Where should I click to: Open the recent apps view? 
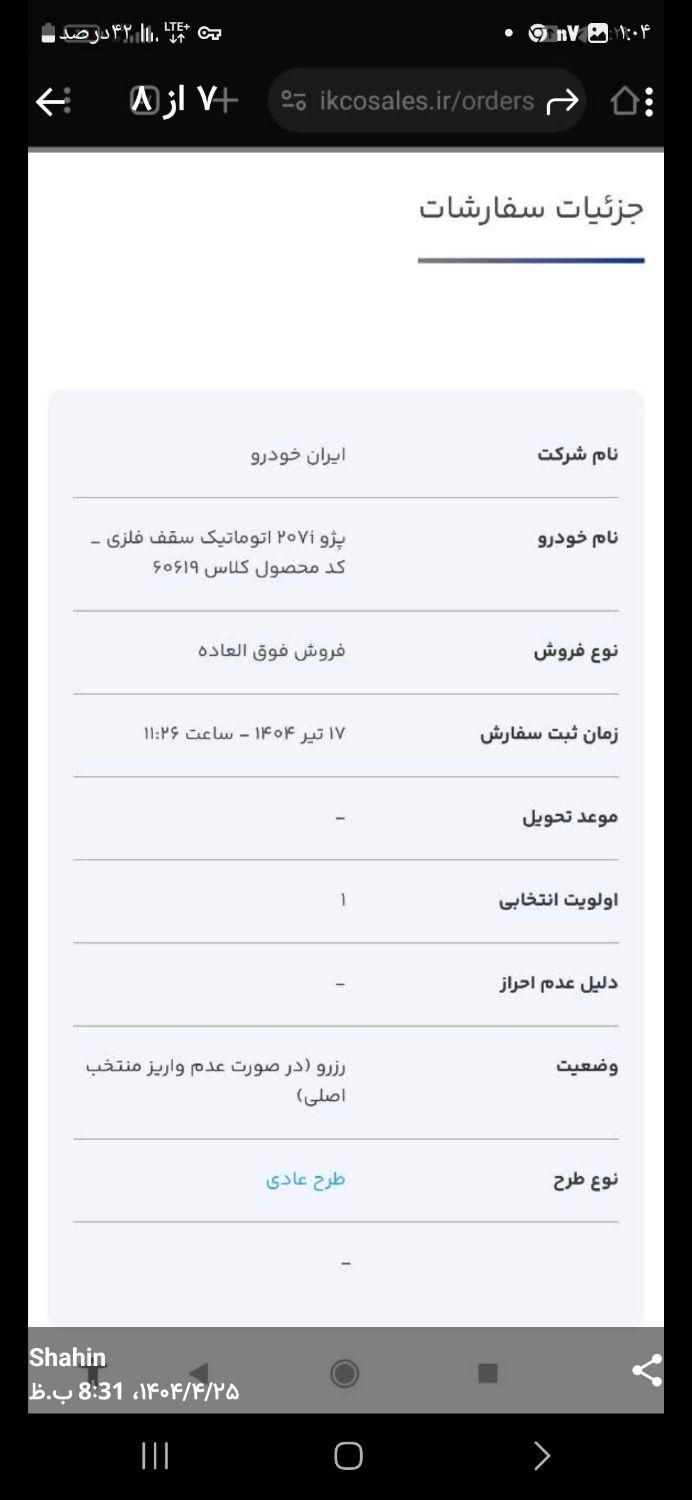coord(155,1455)
